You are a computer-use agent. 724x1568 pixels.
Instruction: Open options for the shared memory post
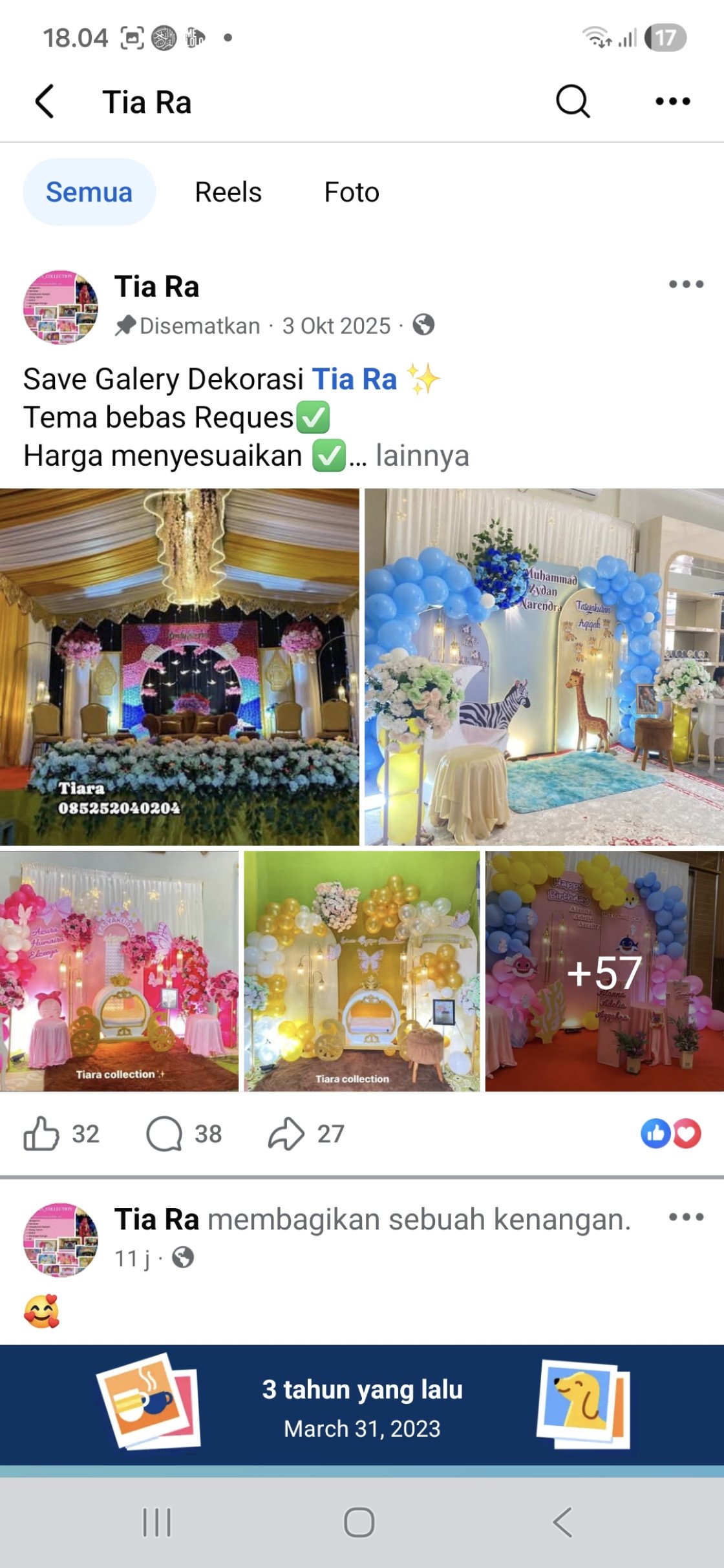(686, 1217)
